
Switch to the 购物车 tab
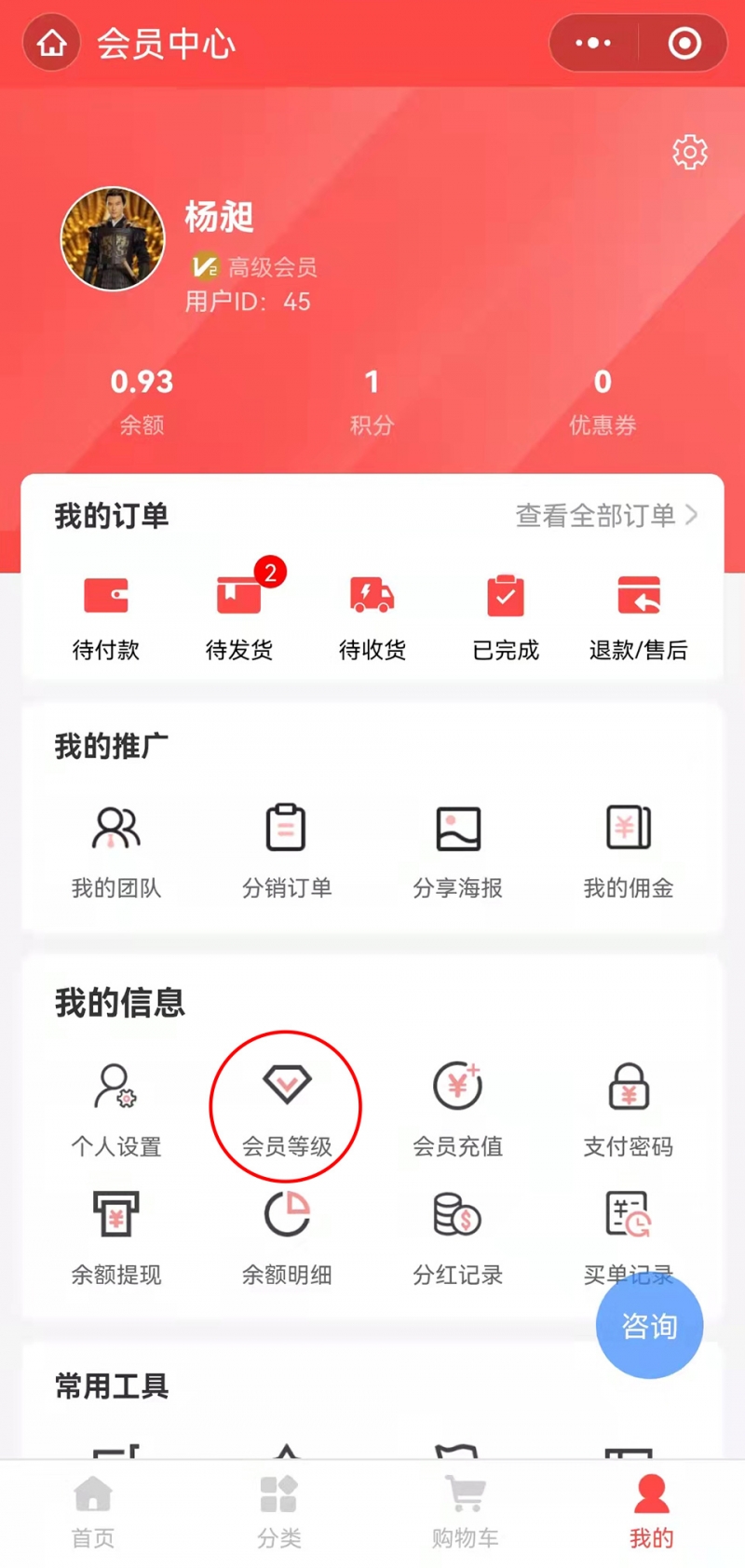coord(466,1511)
